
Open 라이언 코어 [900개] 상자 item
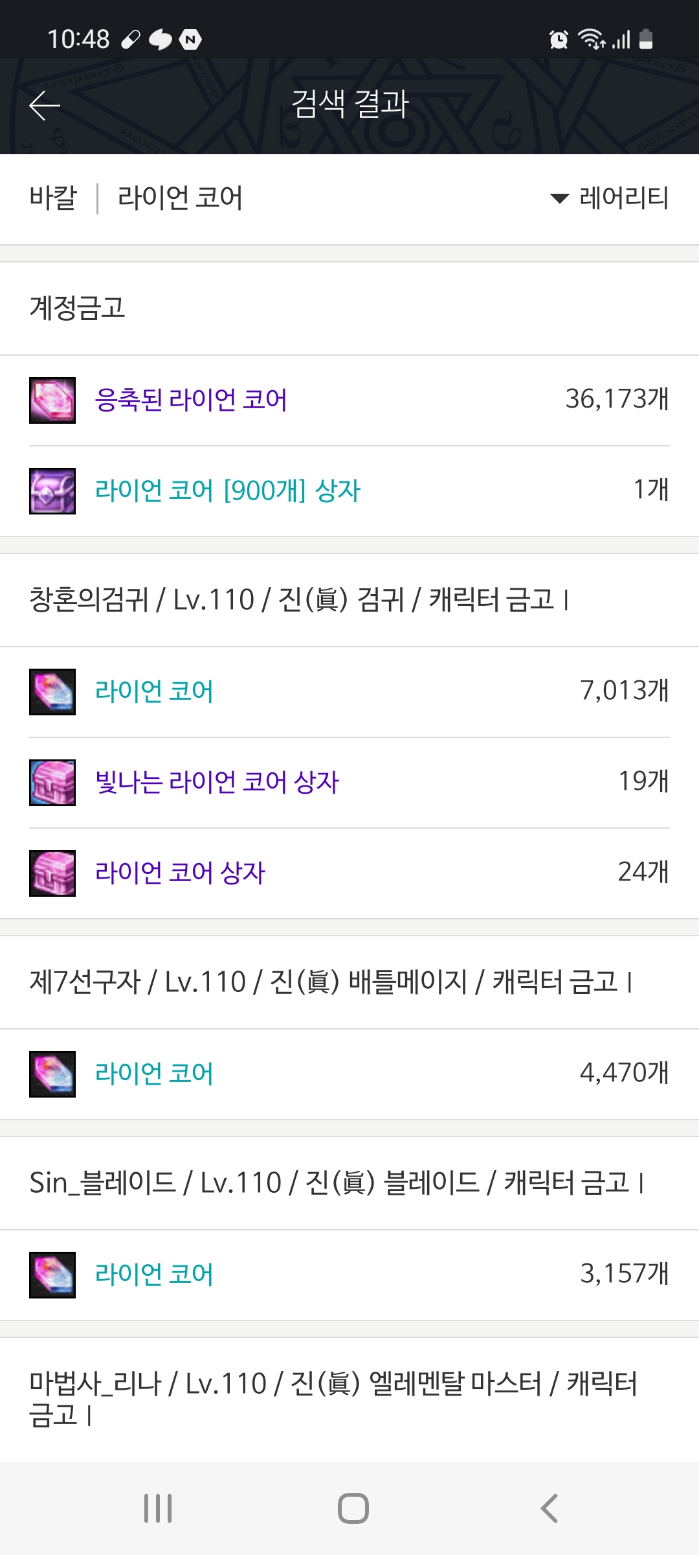227,491
